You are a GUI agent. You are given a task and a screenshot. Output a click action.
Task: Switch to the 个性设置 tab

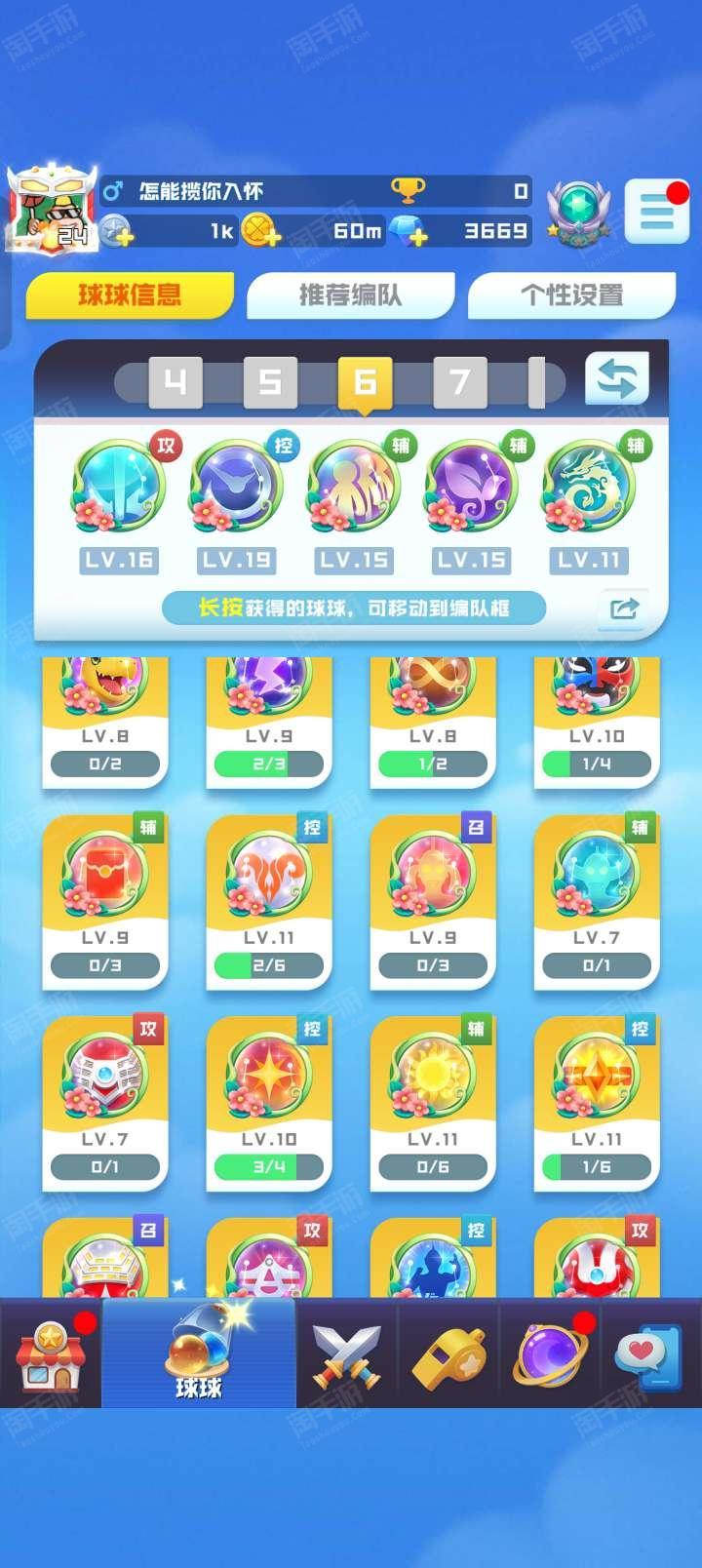[x=571, y=294]
